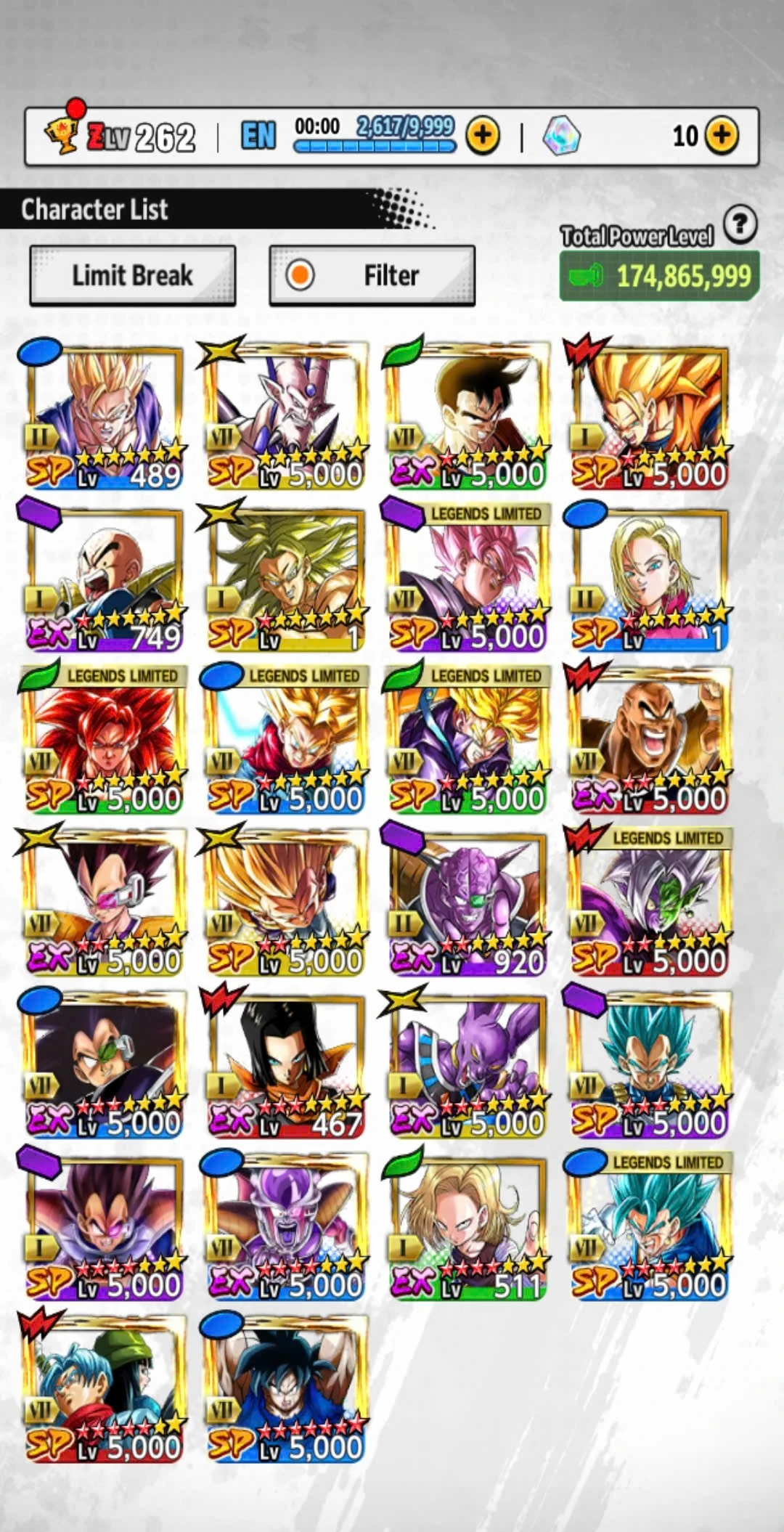Open the Limit Break menu
This screenshot has width=784, height=1532.
(132, 276)
